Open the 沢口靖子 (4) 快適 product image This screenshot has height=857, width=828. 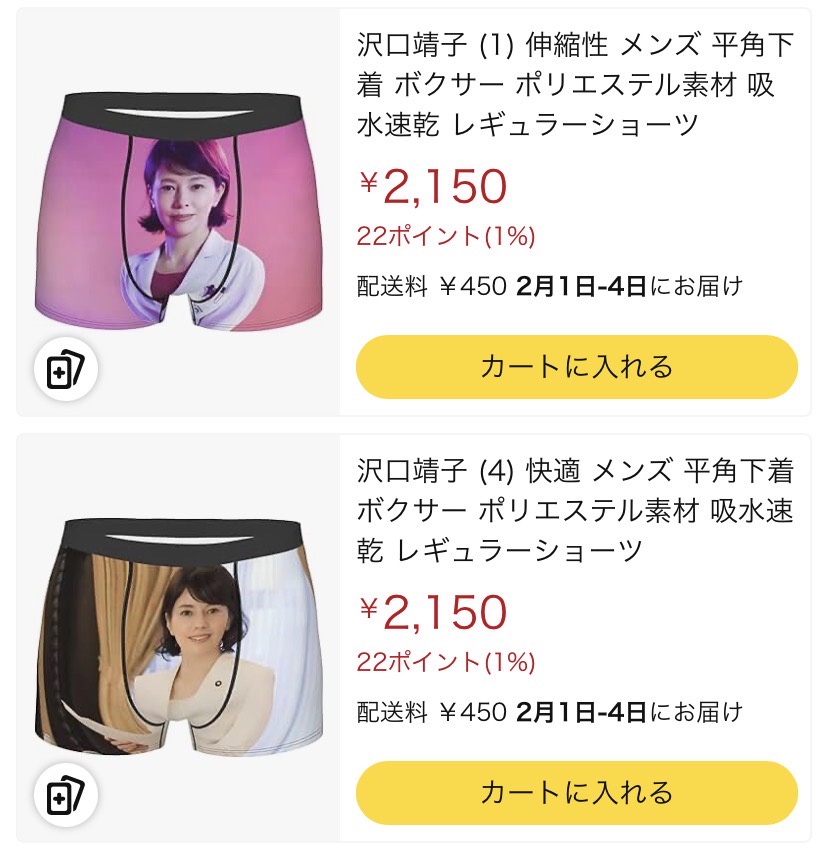click(180, 636)
